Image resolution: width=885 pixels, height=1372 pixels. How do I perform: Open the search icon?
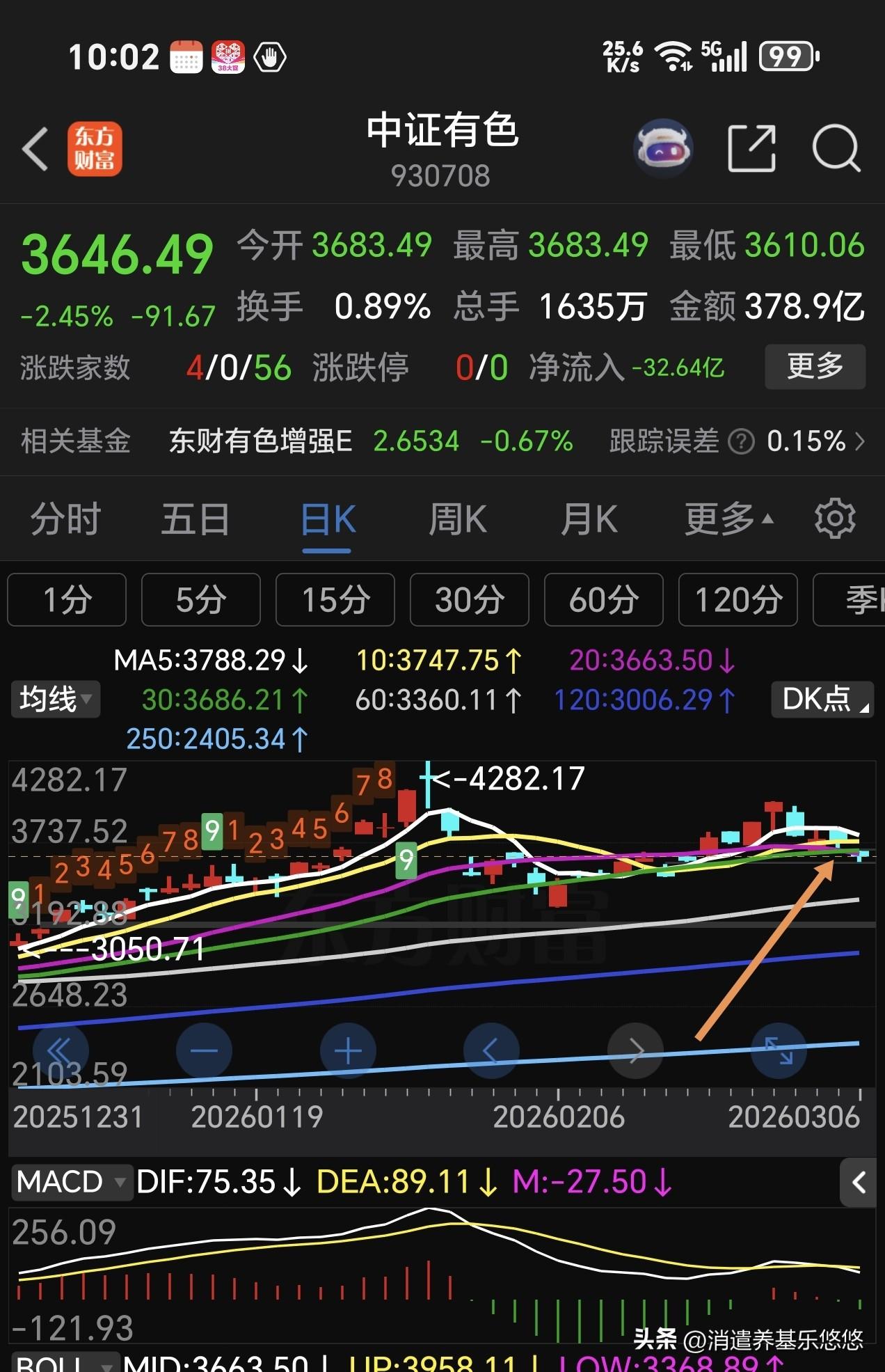(836, 147)
